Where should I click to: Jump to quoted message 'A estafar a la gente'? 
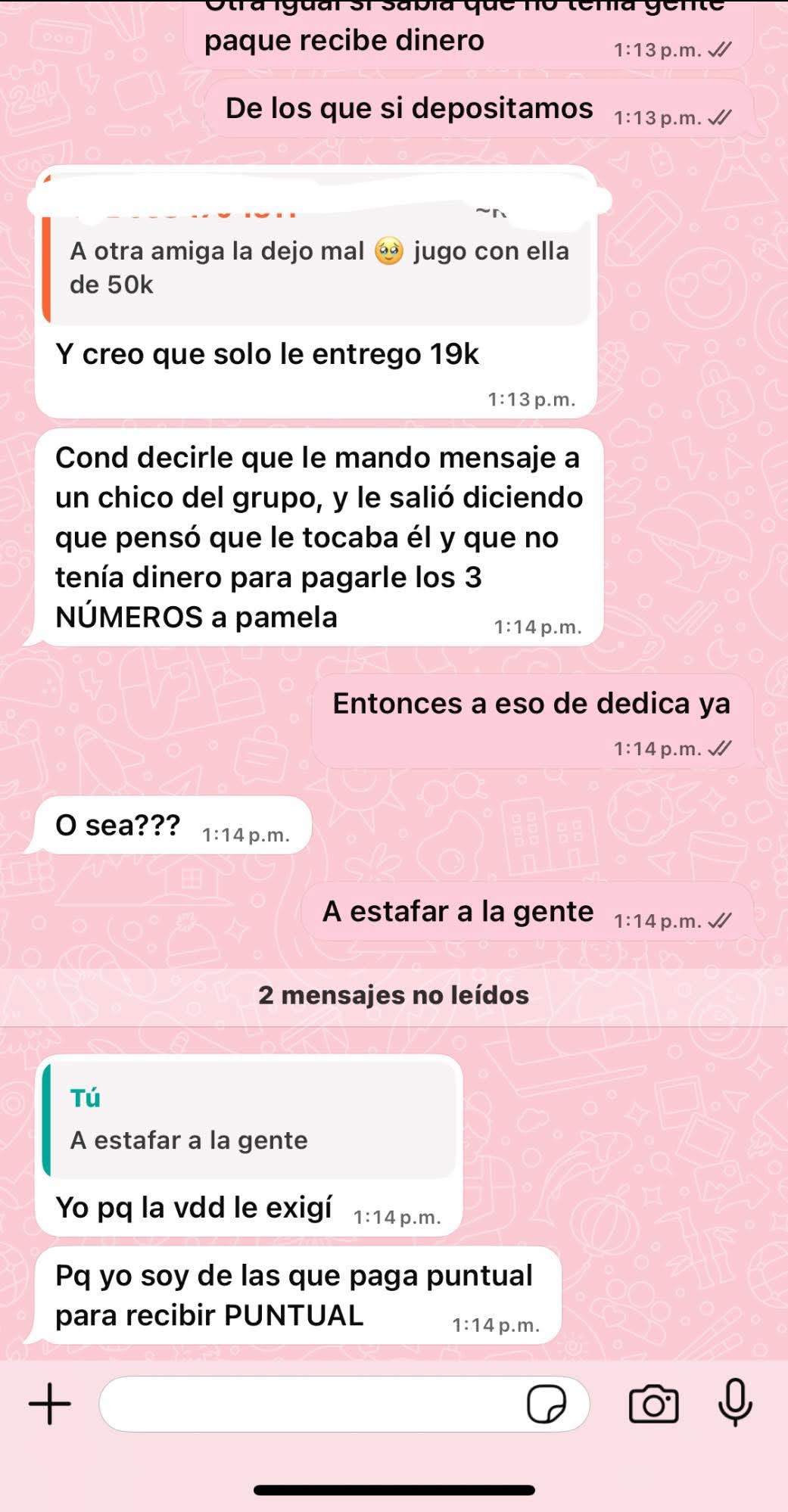click(x=250, y=1119)
